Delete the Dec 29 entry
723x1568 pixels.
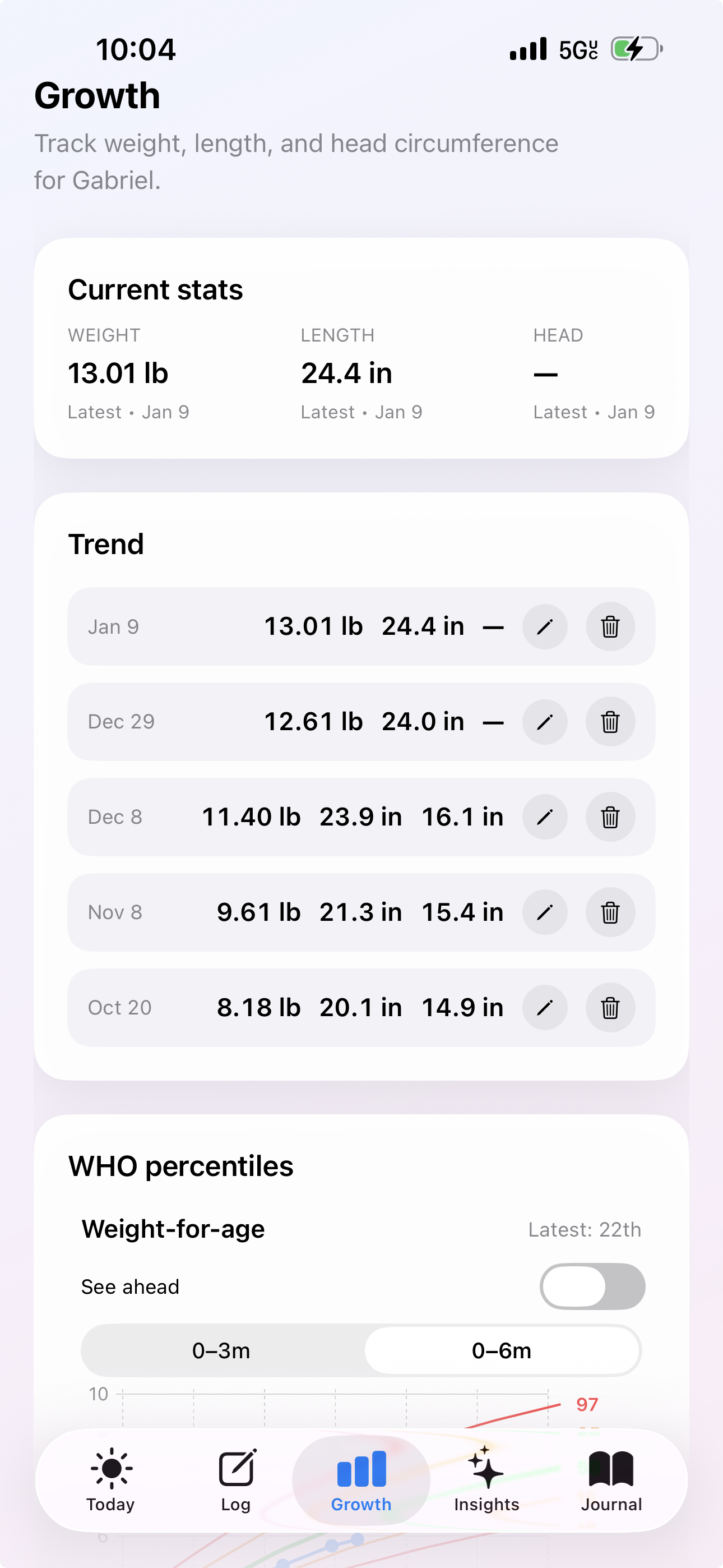click(610, 721)
